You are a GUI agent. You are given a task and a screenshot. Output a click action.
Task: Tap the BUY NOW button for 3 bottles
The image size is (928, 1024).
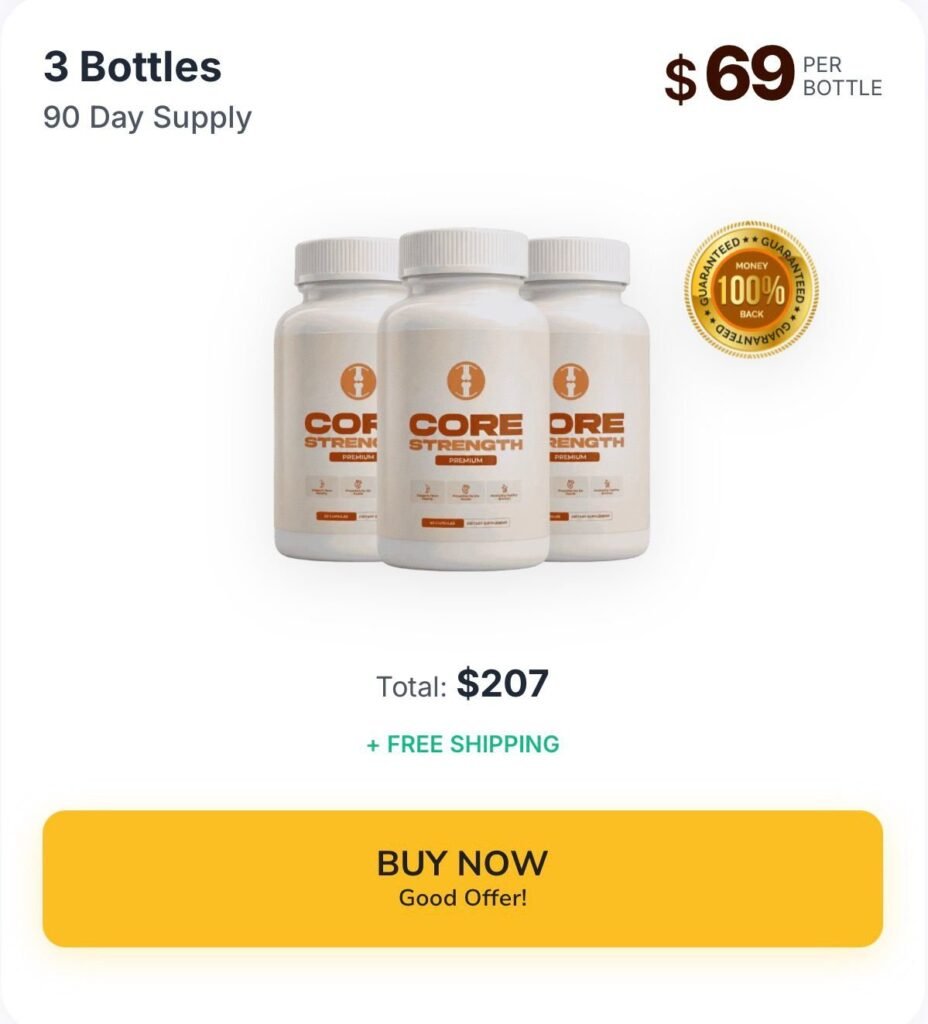tap(462, 878)
